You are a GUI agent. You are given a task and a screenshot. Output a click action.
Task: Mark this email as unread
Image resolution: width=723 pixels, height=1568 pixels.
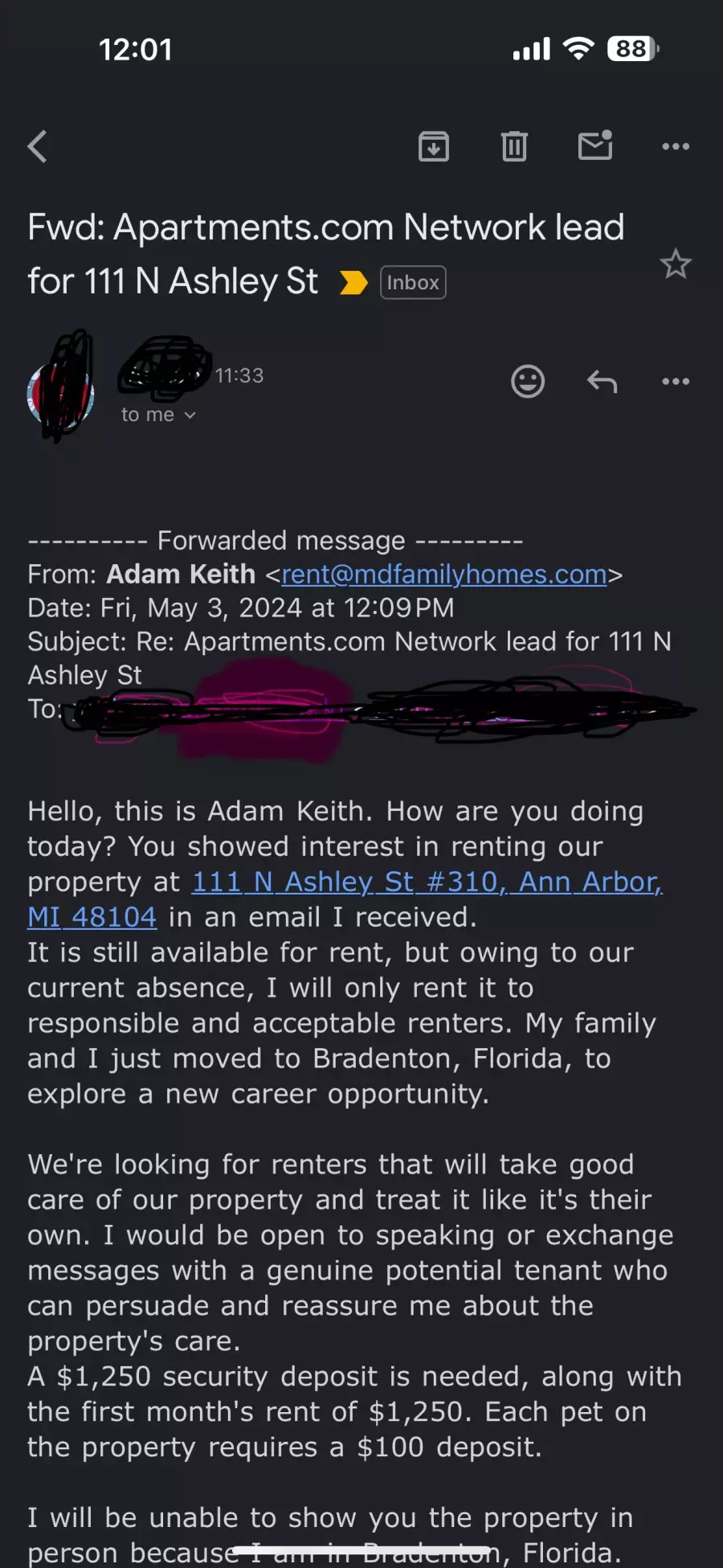595,145
